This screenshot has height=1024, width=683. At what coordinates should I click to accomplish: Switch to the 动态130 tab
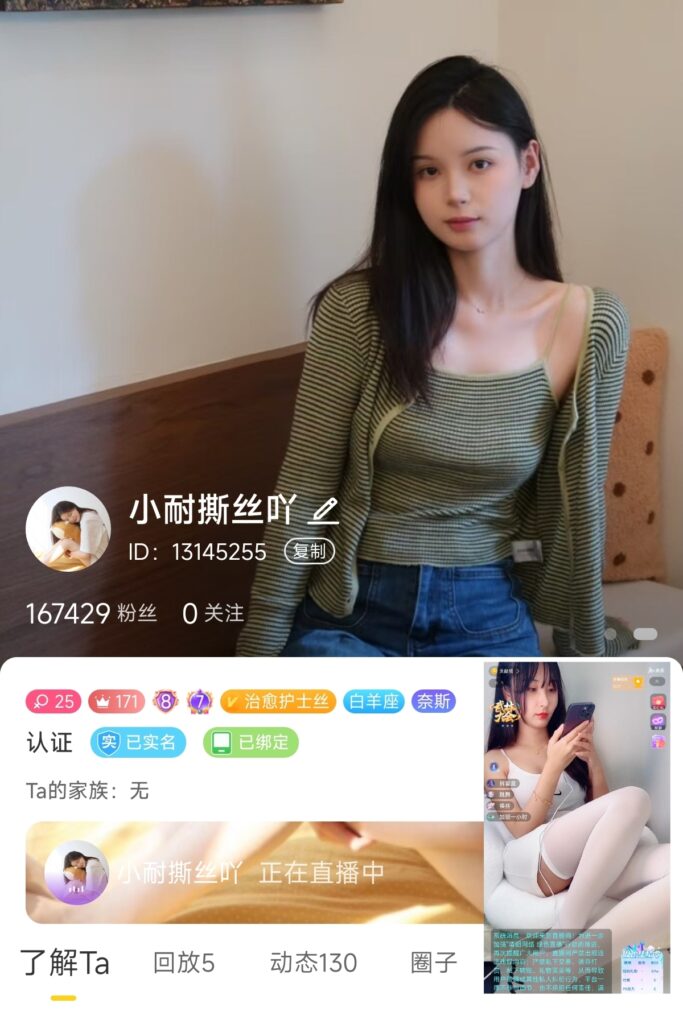(313, 963)
